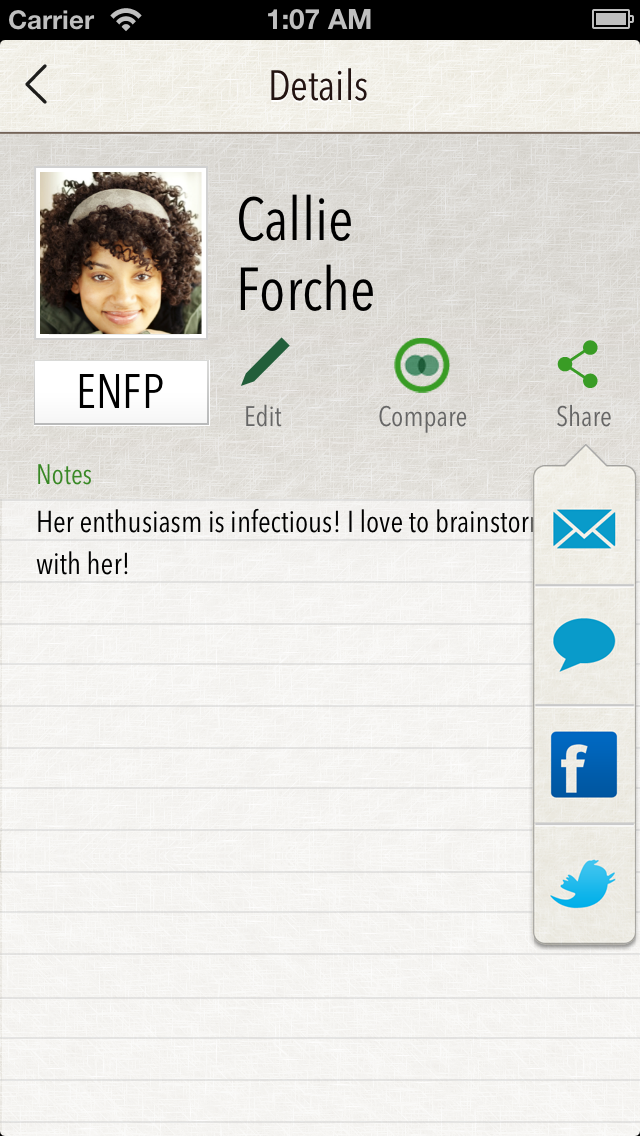
Task: Share via email envelope icon
Action: tap(584, 527)
